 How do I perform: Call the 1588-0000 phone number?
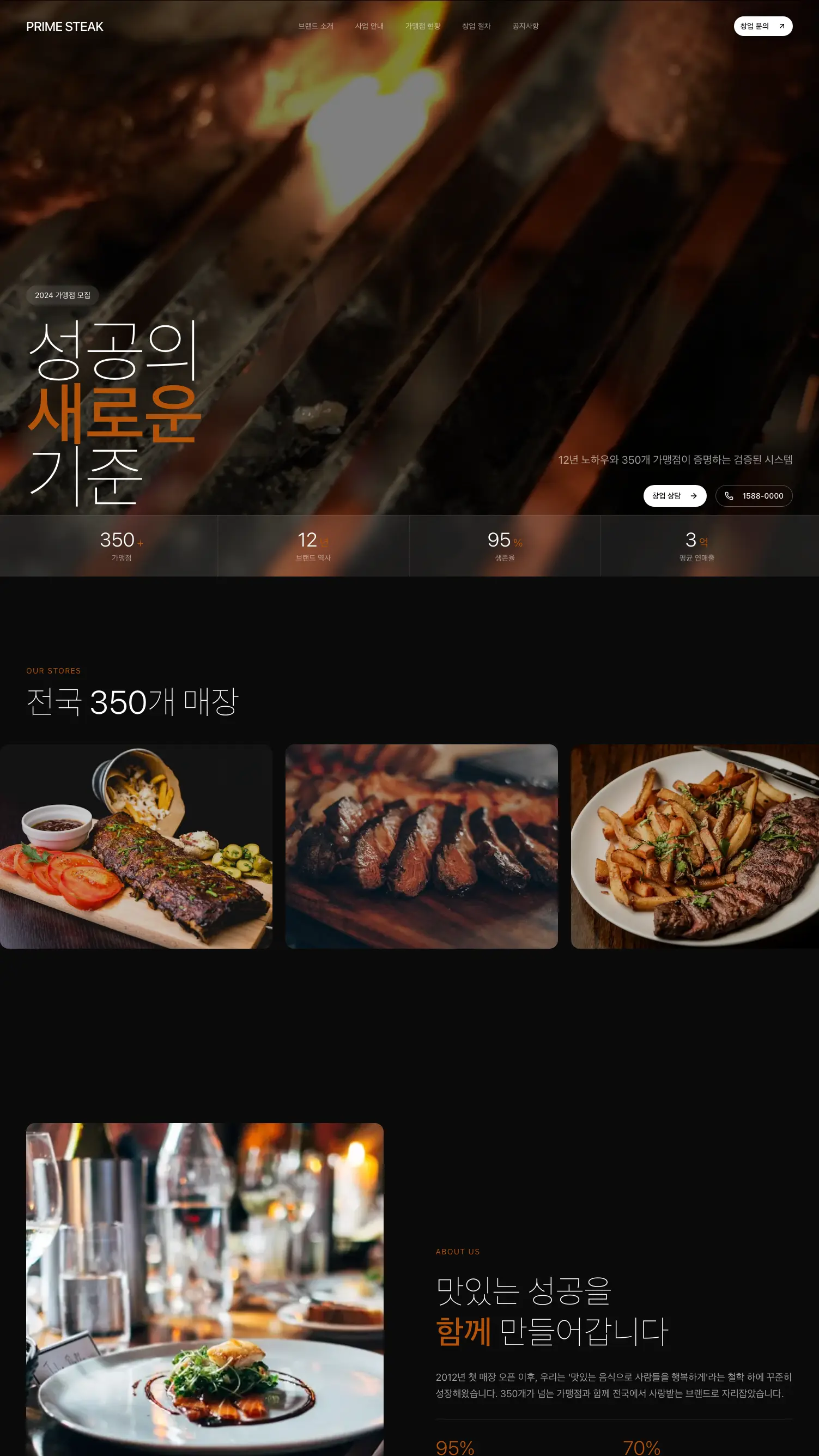click(x=754, y=496)
